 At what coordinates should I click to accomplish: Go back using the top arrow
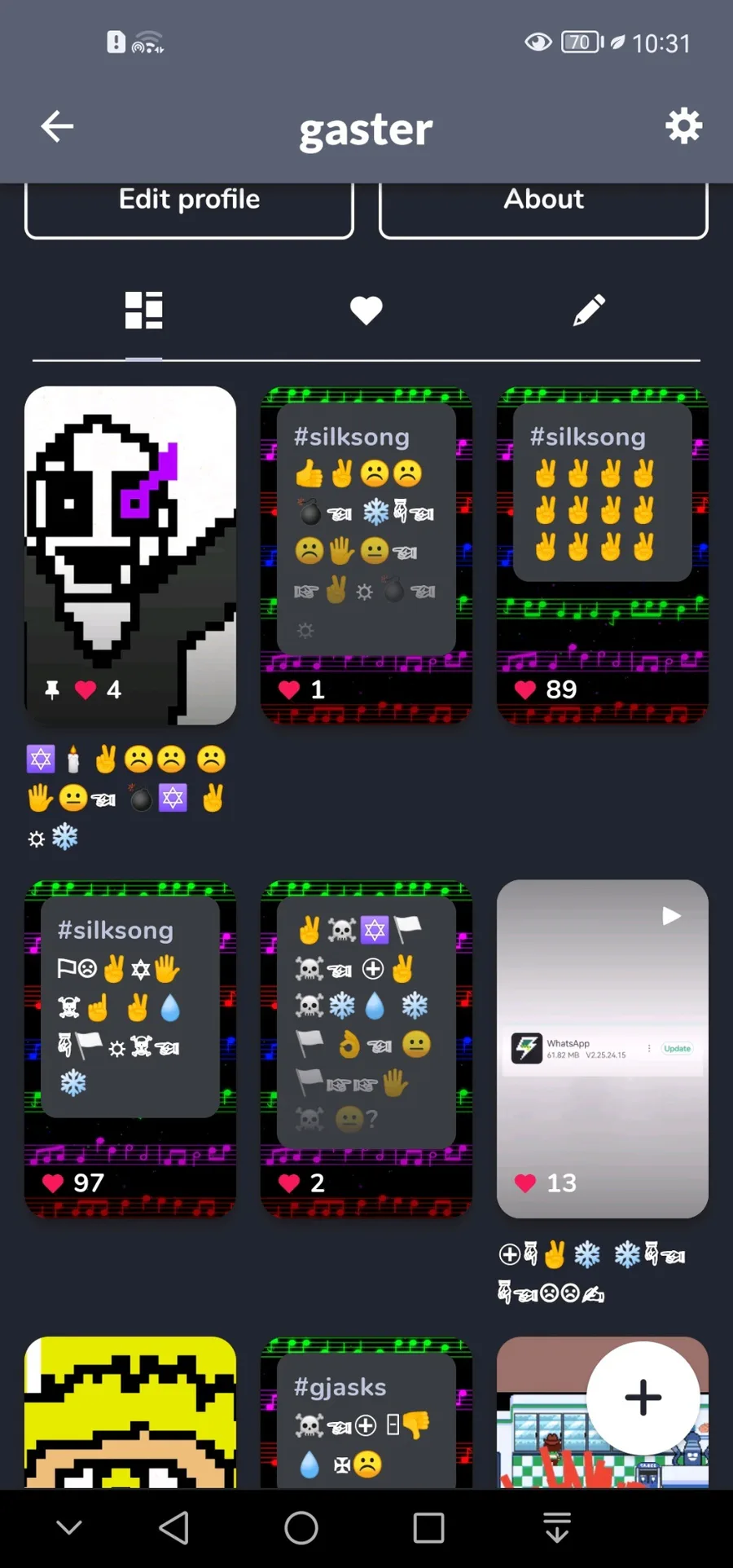pyautogui.click(x=57, y=126)
